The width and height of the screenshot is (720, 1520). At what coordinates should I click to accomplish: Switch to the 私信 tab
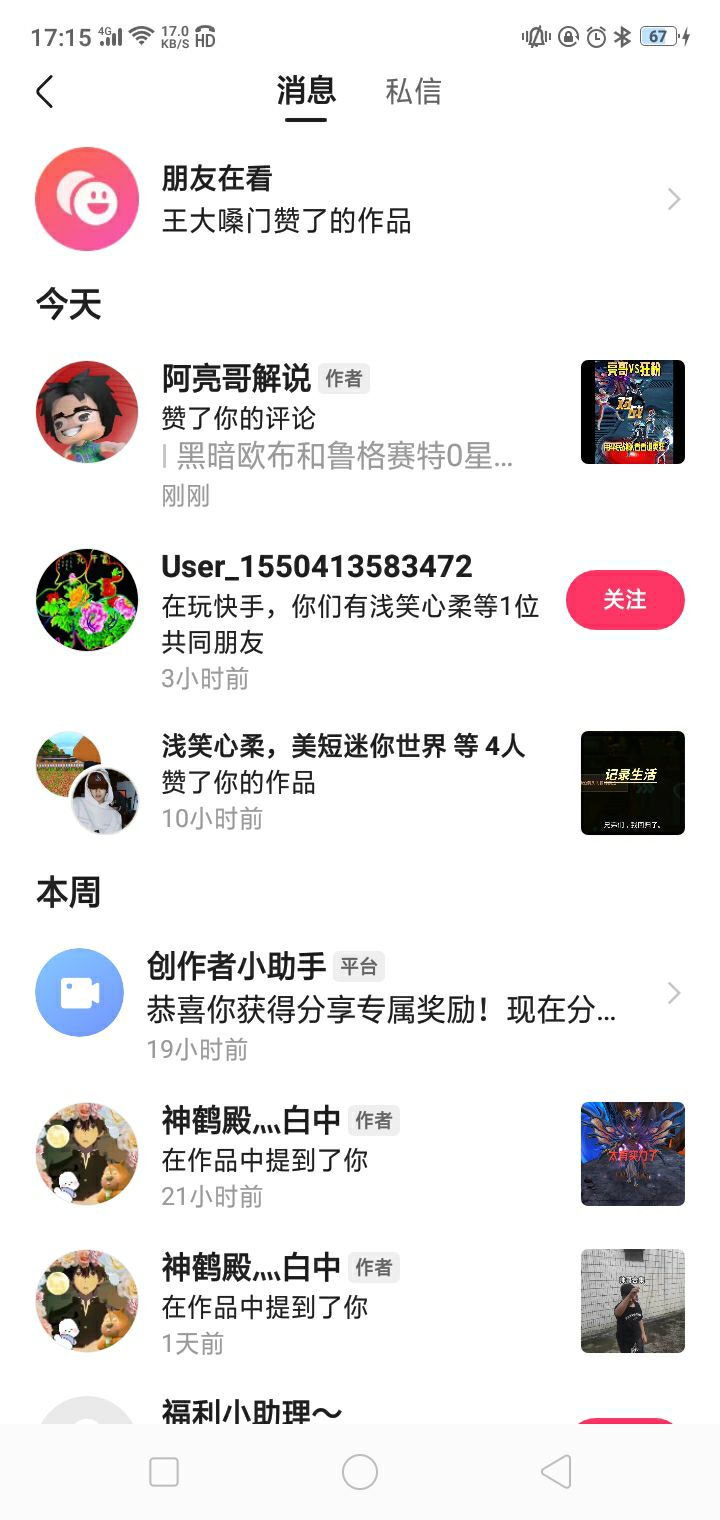[x=413, y=92]
